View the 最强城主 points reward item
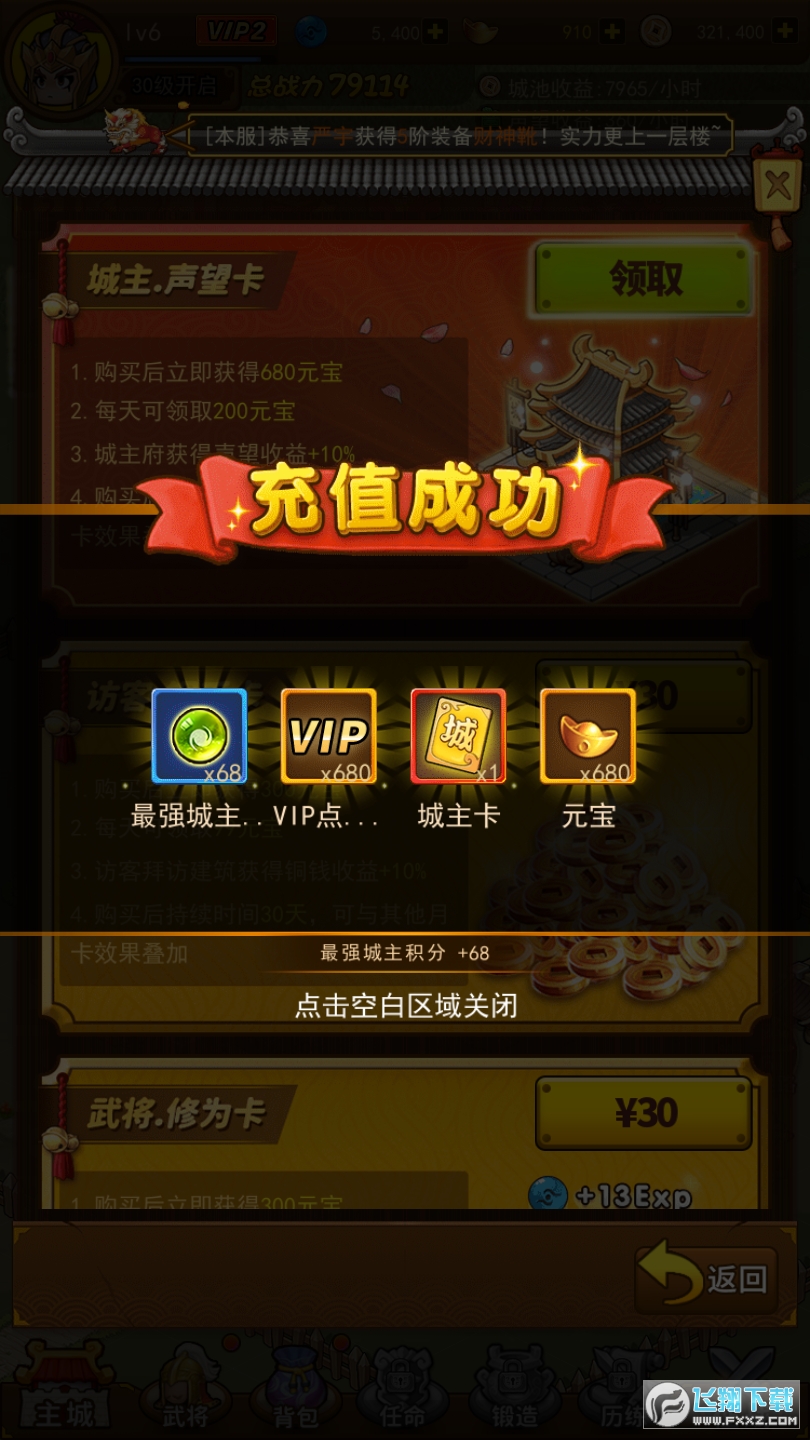810x1440 pixels. [199, 736]
